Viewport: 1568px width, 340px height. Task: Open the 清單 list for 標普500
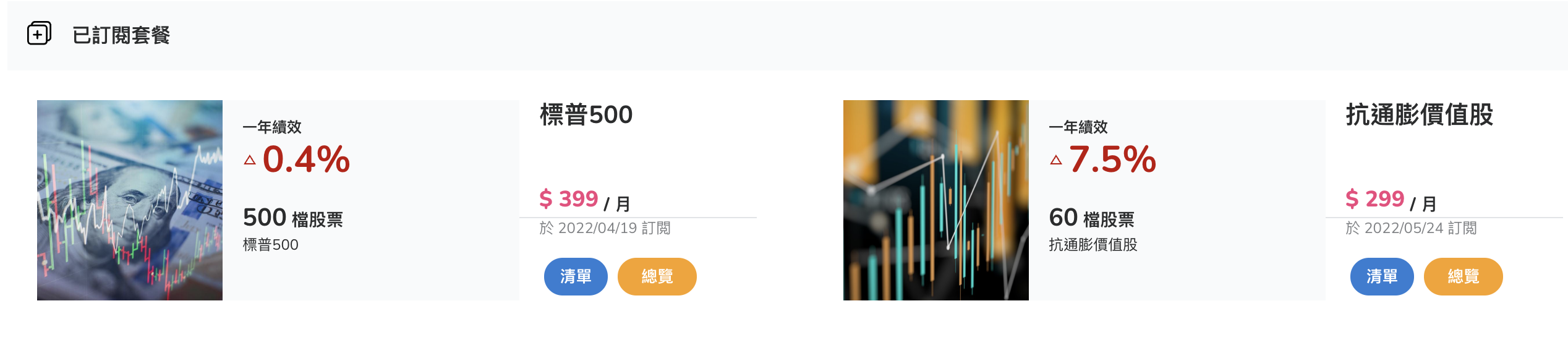(575, 276)
